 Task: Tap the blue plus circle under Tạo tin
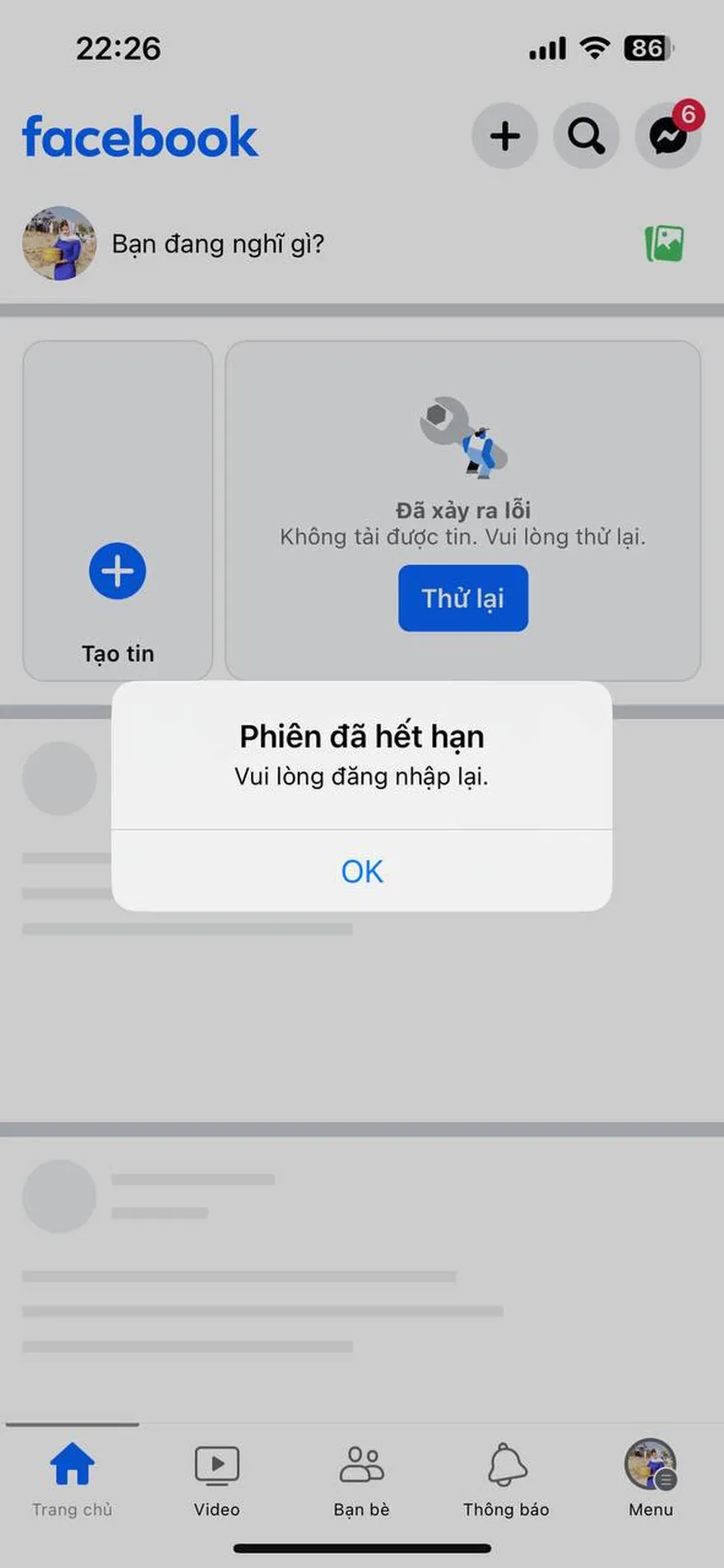pos(117,570)
